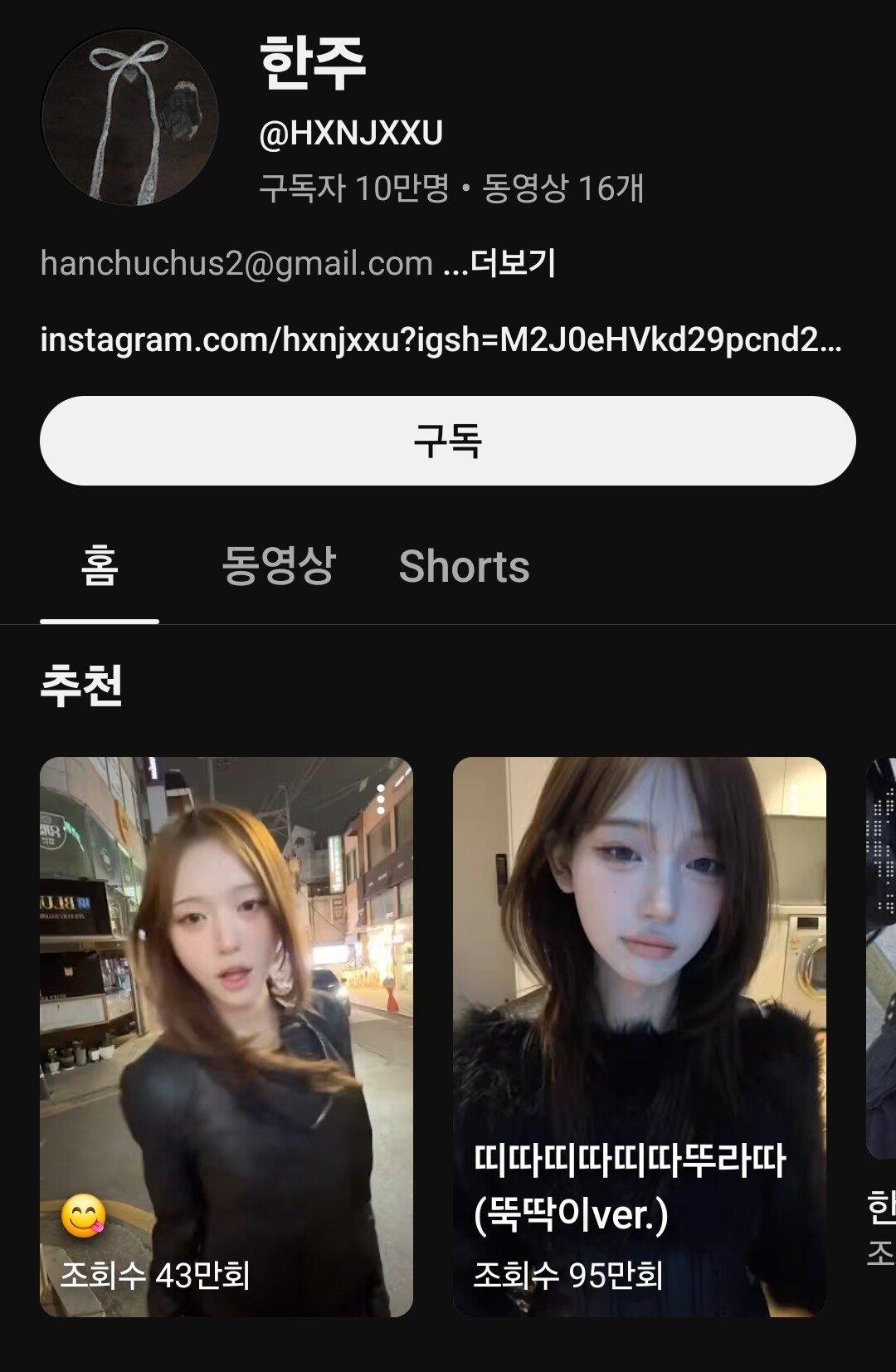Screen dimensions: 896x1372
Task: Subscribe with the 구독 button
Action: (x=447, y=441)
